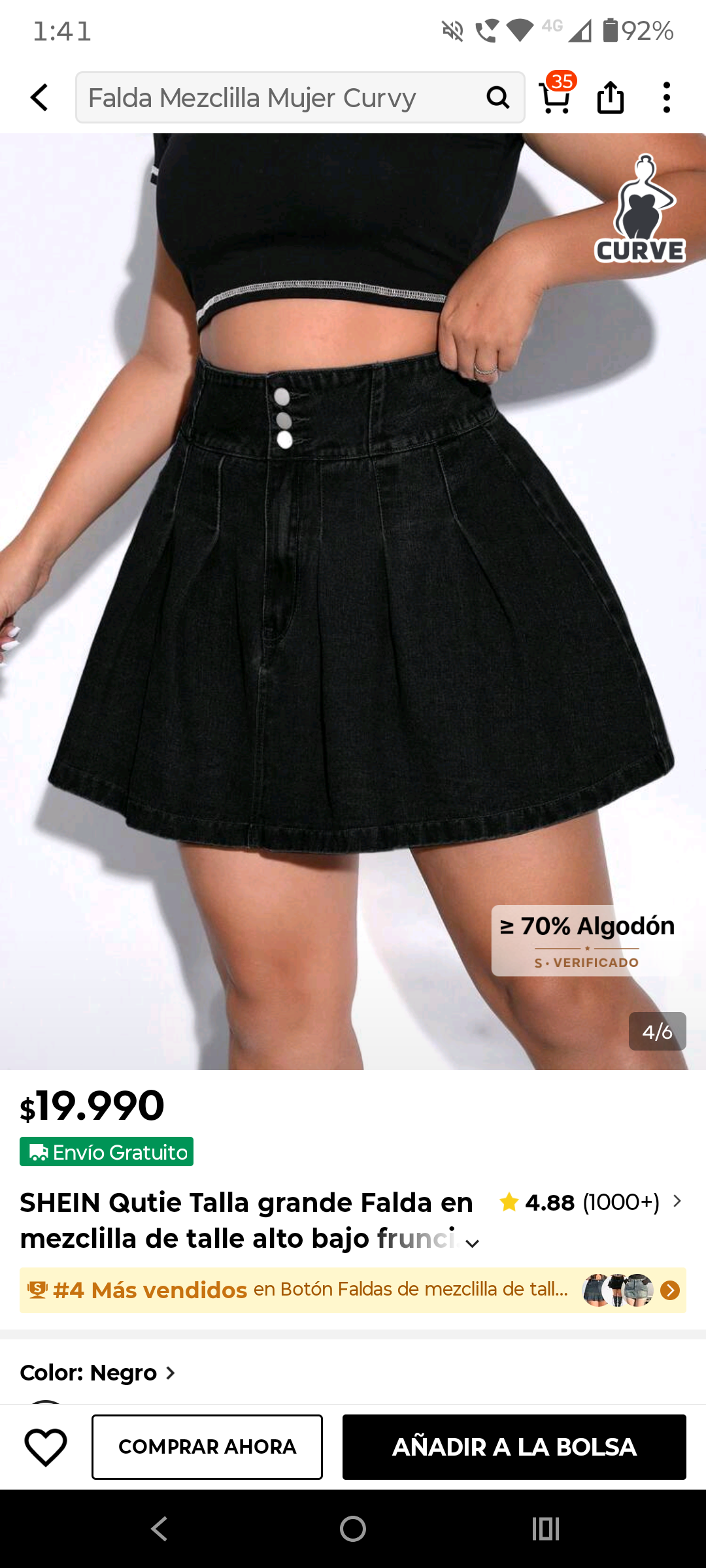Tap the search magnifier icon
This screenshot has width=706, height=1568.
click(498, 97)
